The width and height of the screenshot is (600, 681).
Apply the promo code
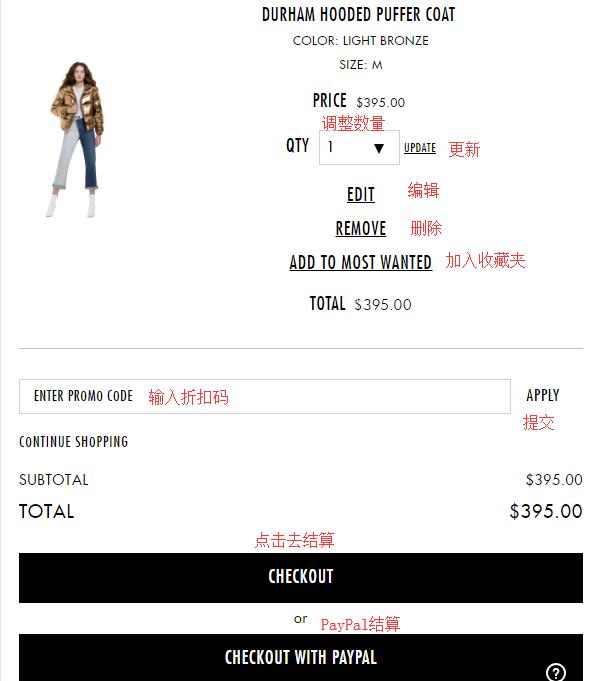542,395
